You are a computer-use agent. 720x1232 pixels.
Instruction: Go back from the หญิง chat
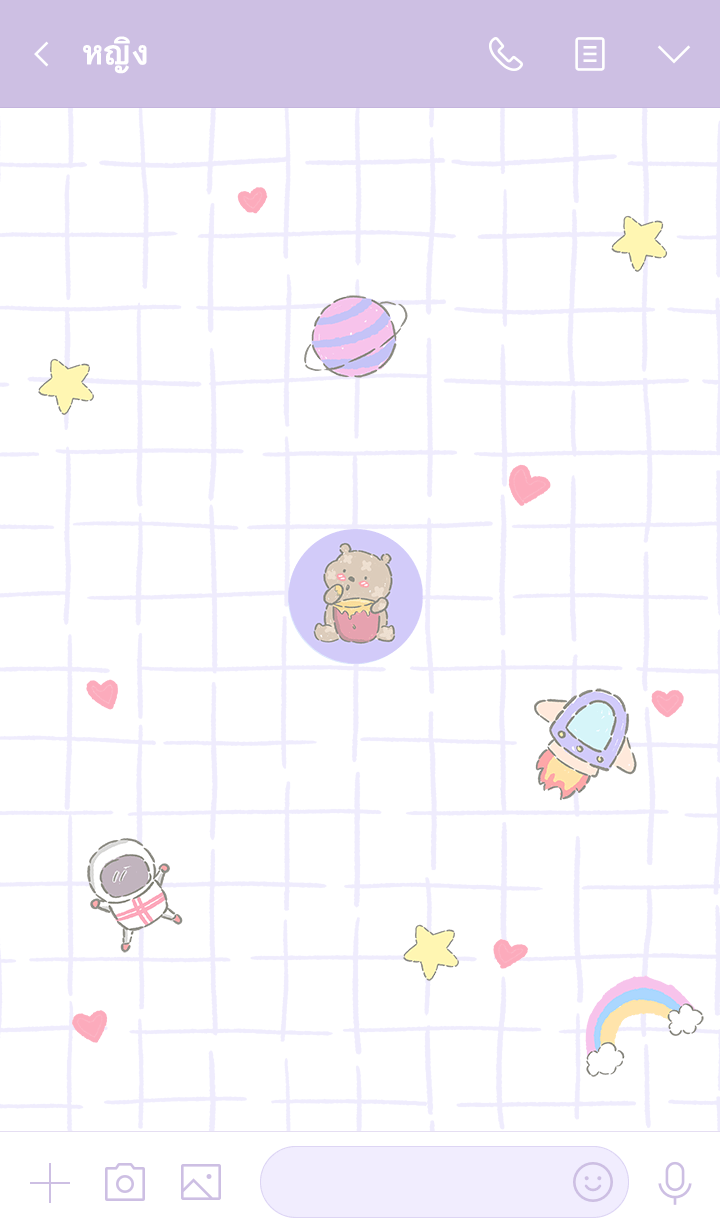tap(41, 54)
